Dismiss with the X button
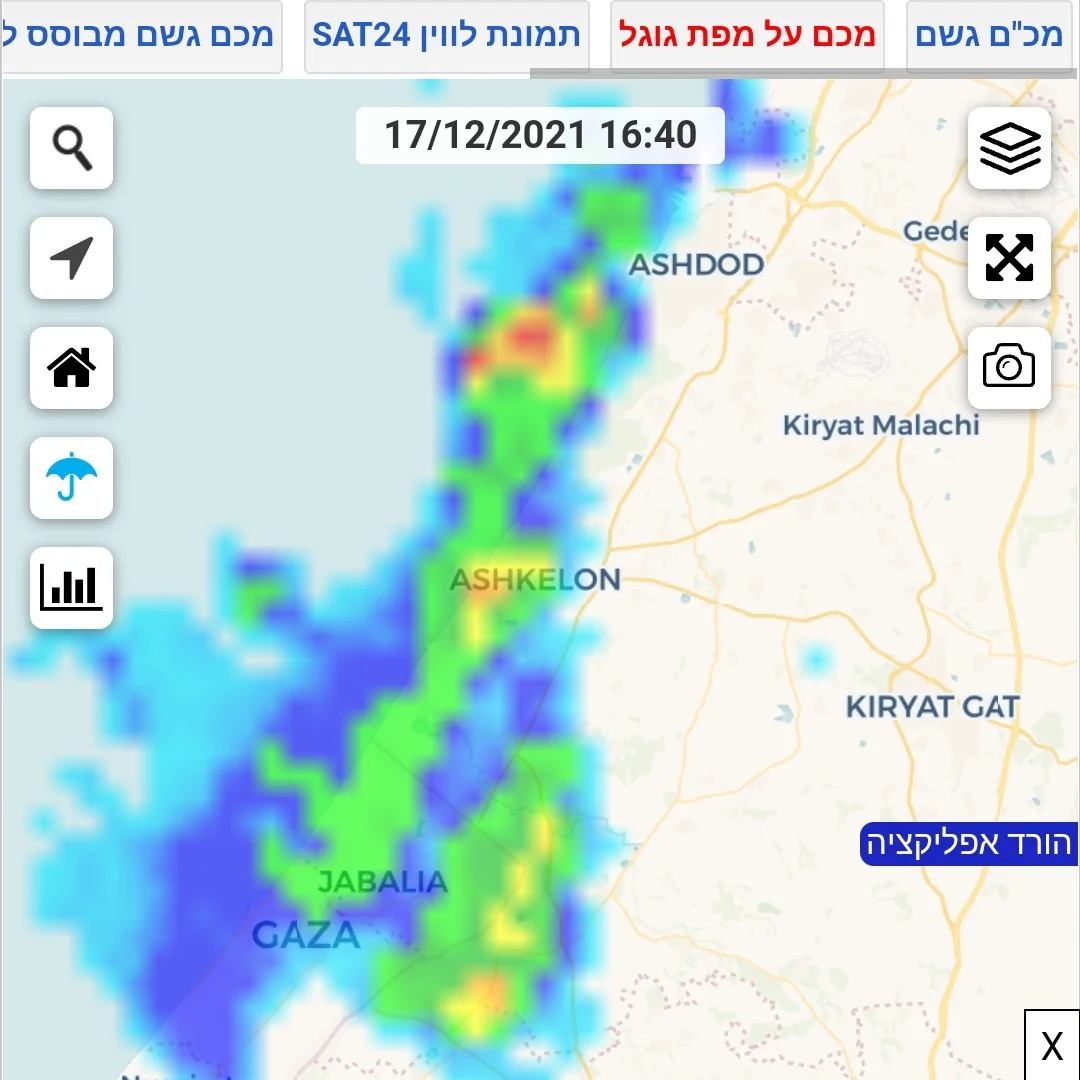 point(1052,1046)
